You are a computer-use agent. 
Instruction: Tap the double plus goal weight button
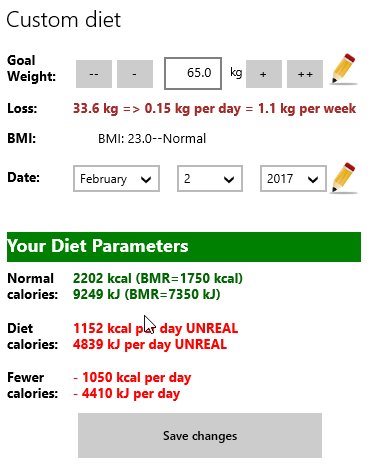(x=305, y=74)
